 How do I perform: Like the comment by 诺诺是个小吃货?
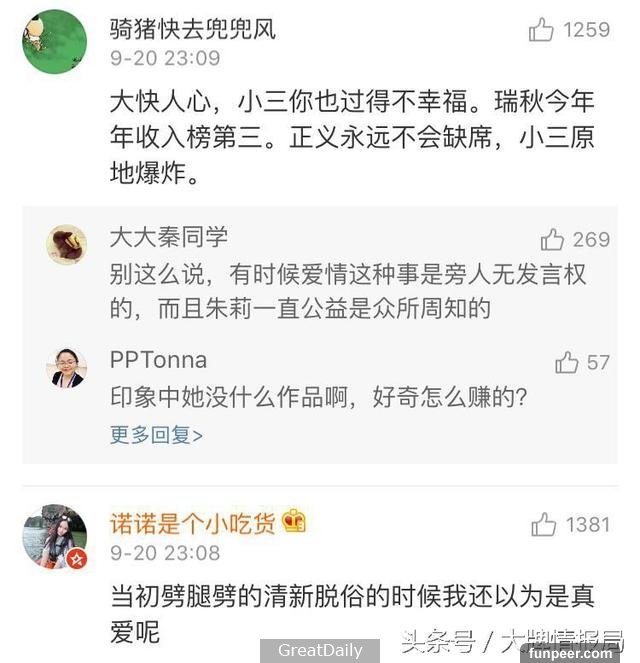pyautogui.click(x=544, y=524)
